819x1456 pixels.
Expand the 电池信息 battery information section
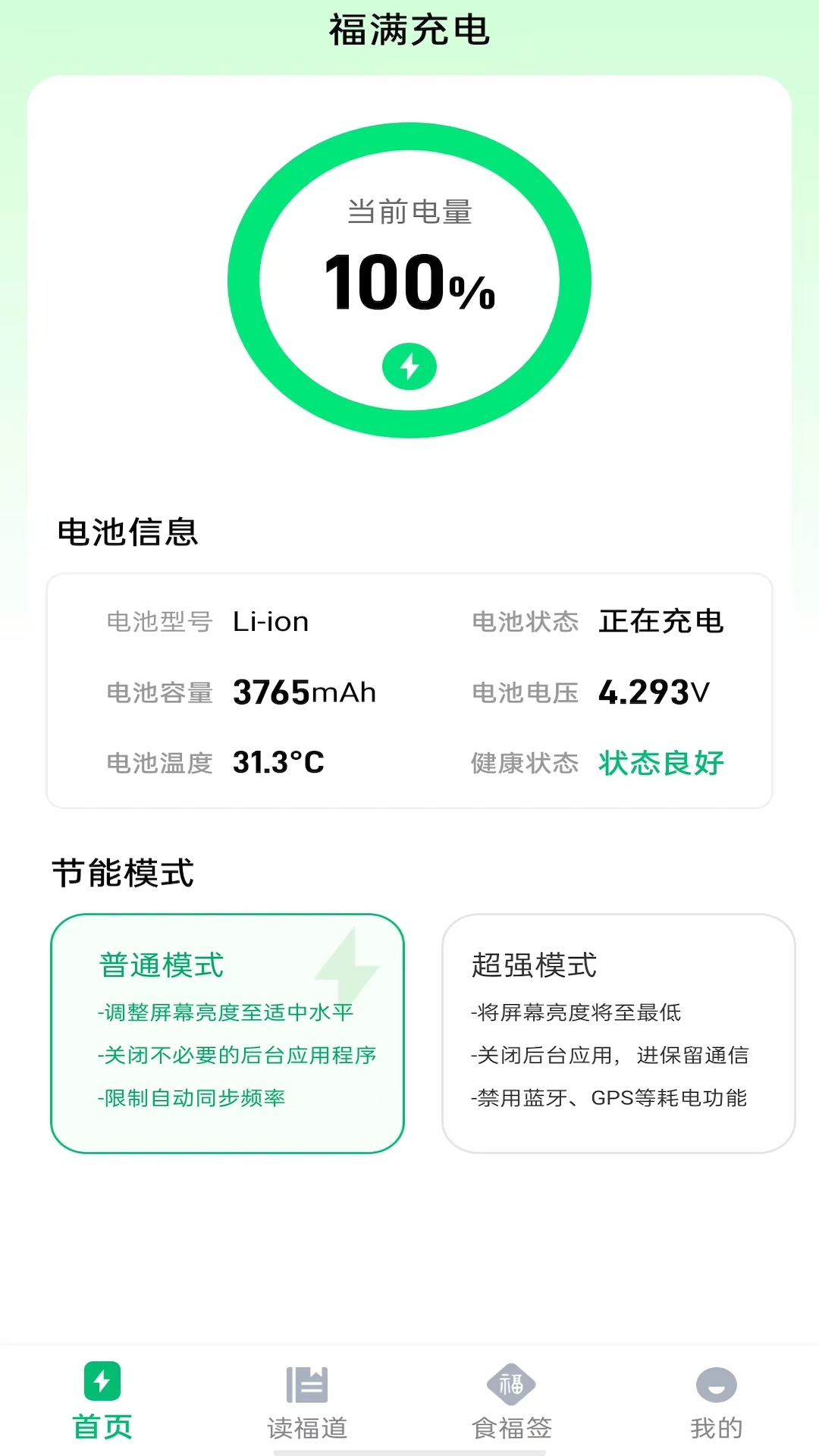point(127,533)
